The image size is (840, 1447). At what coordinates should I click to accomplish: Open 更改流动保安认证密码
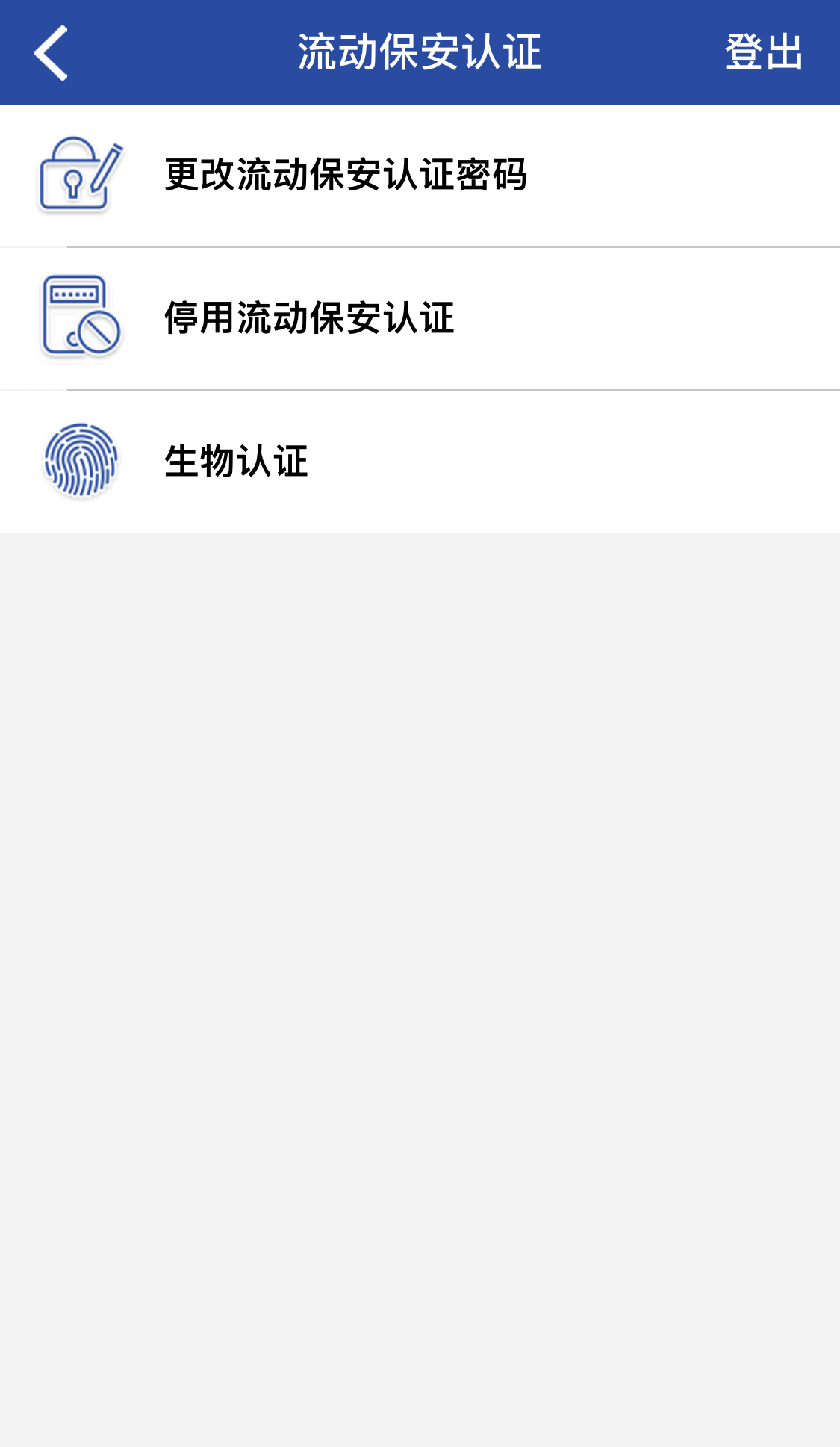346,175
